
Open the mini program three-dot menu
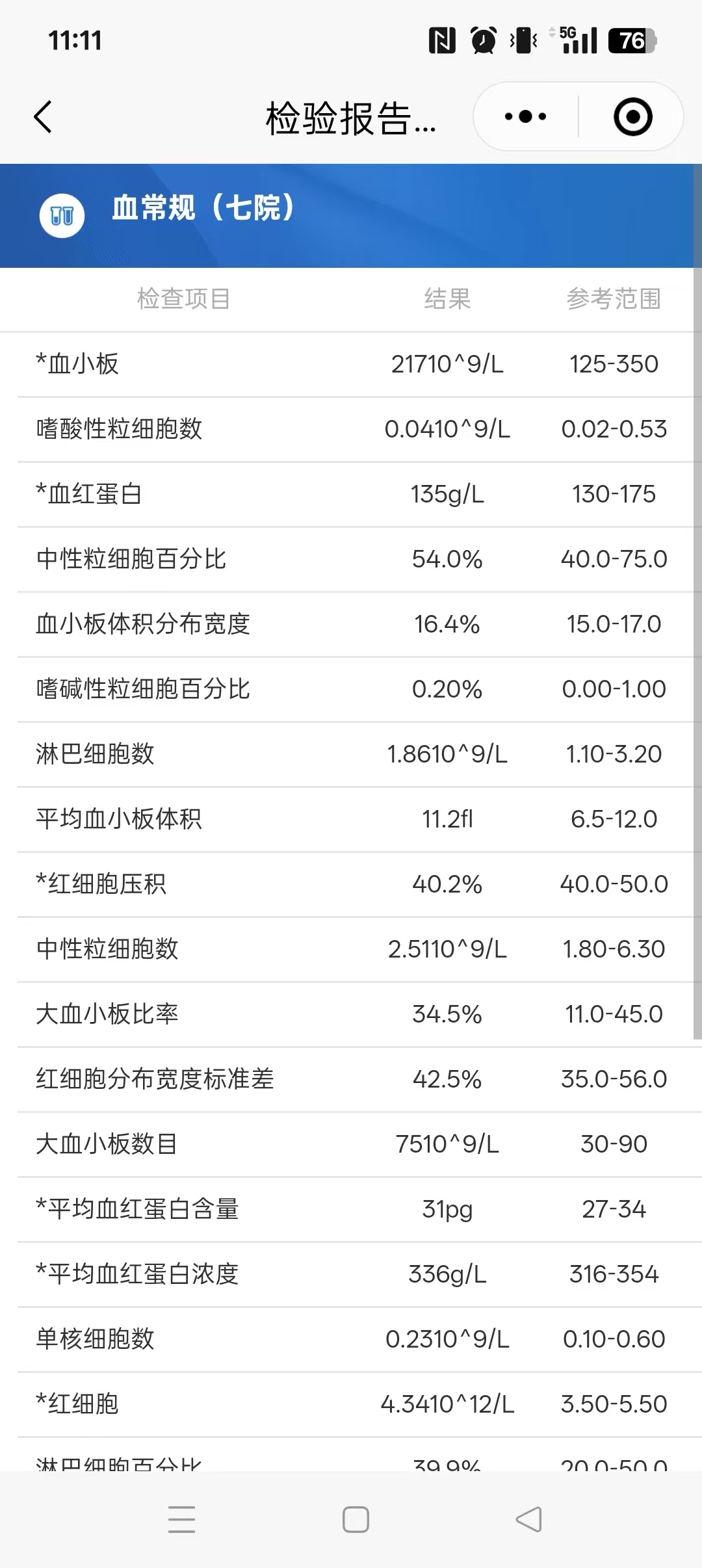click(525, 117)
